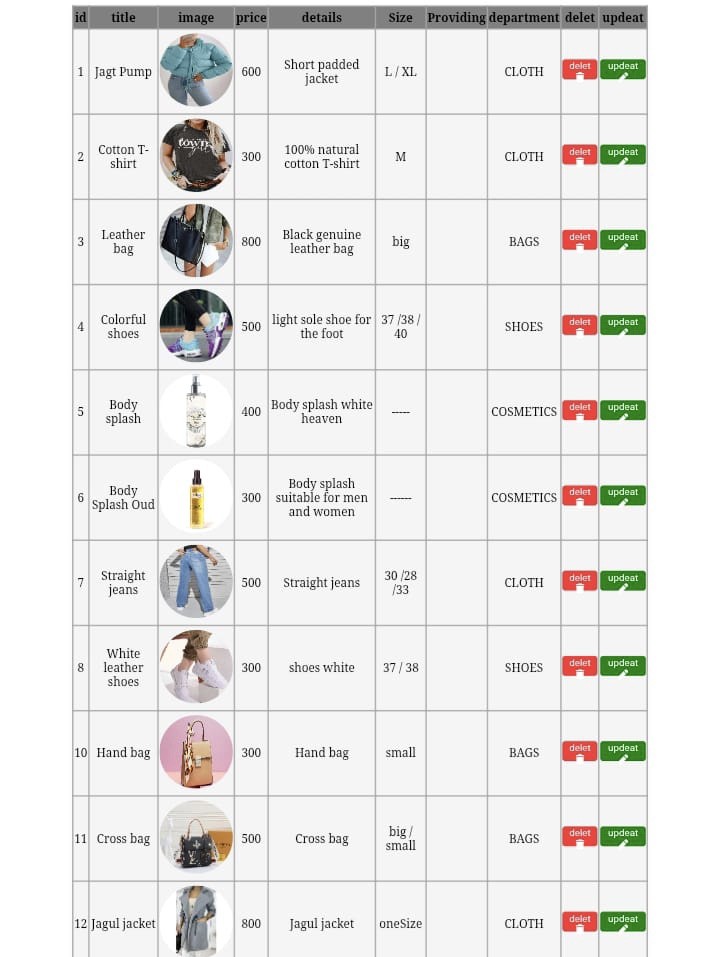This screenshot has width=720, height=957.
Task: Remove the Leather bag item
Action: (579, 240)
